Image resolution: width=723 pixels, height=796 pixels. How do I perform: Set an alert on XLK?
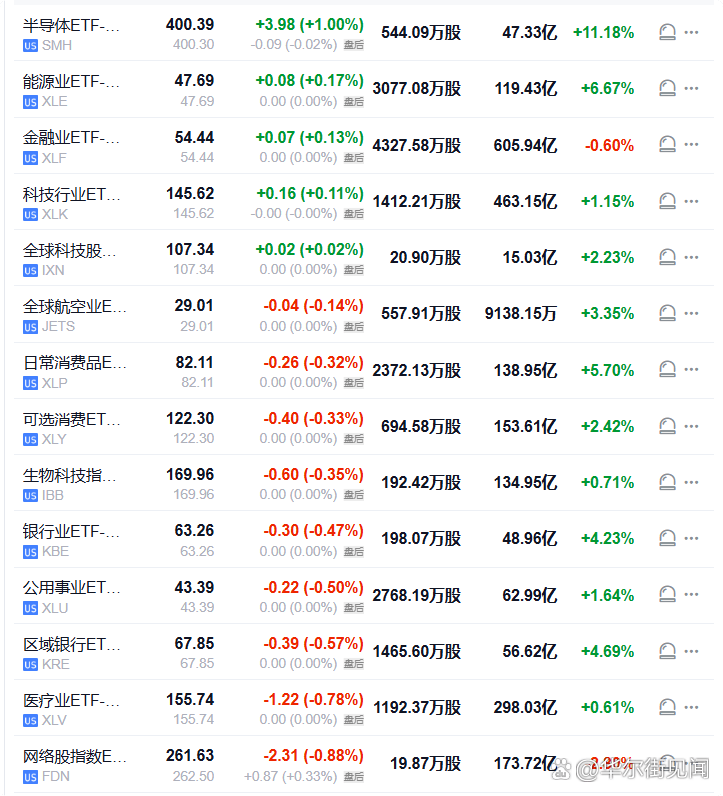click(x=668, y=201)
